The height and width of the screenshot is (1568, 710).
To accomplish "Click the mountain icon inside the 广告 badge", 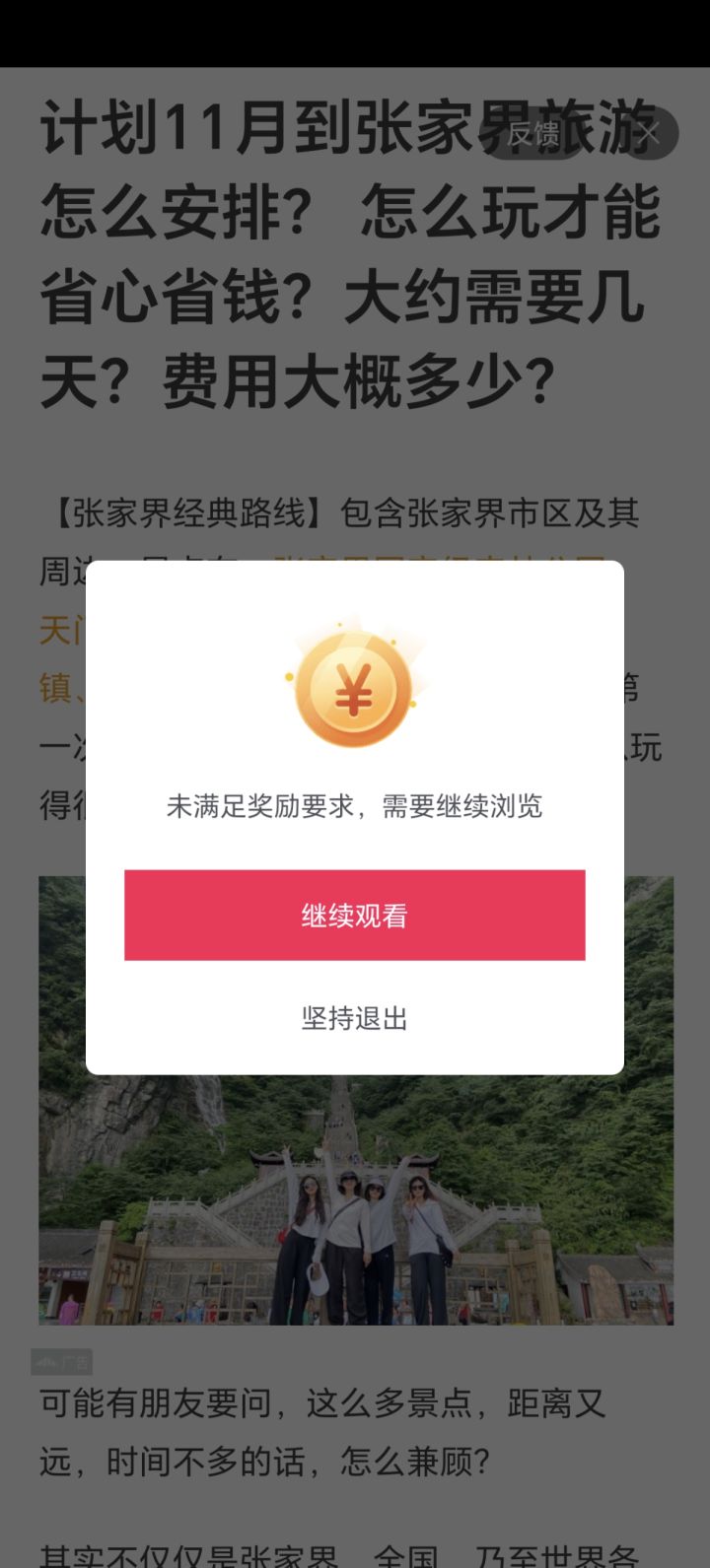I will pyautogui.click(x=46, y=1362).
